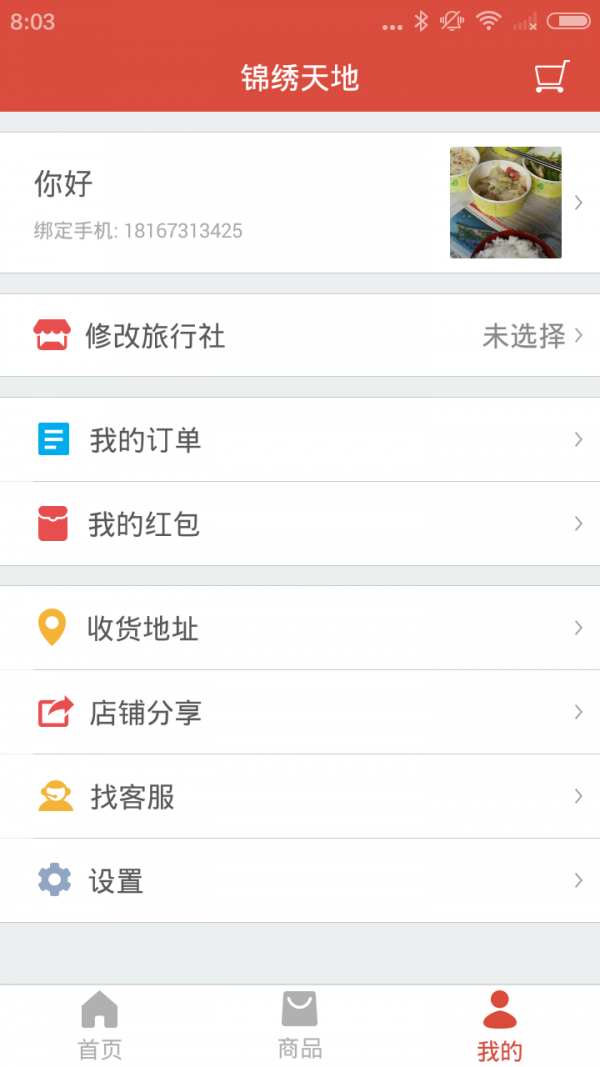Switch to the 首页 tab

pos(100,1025)
